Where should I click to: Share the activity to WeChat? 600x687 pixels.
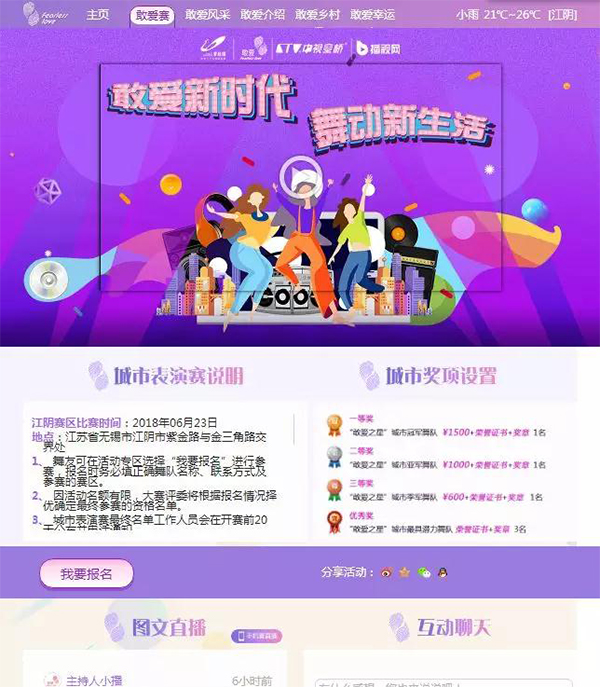pyautogui.click(x=424, y=573)
